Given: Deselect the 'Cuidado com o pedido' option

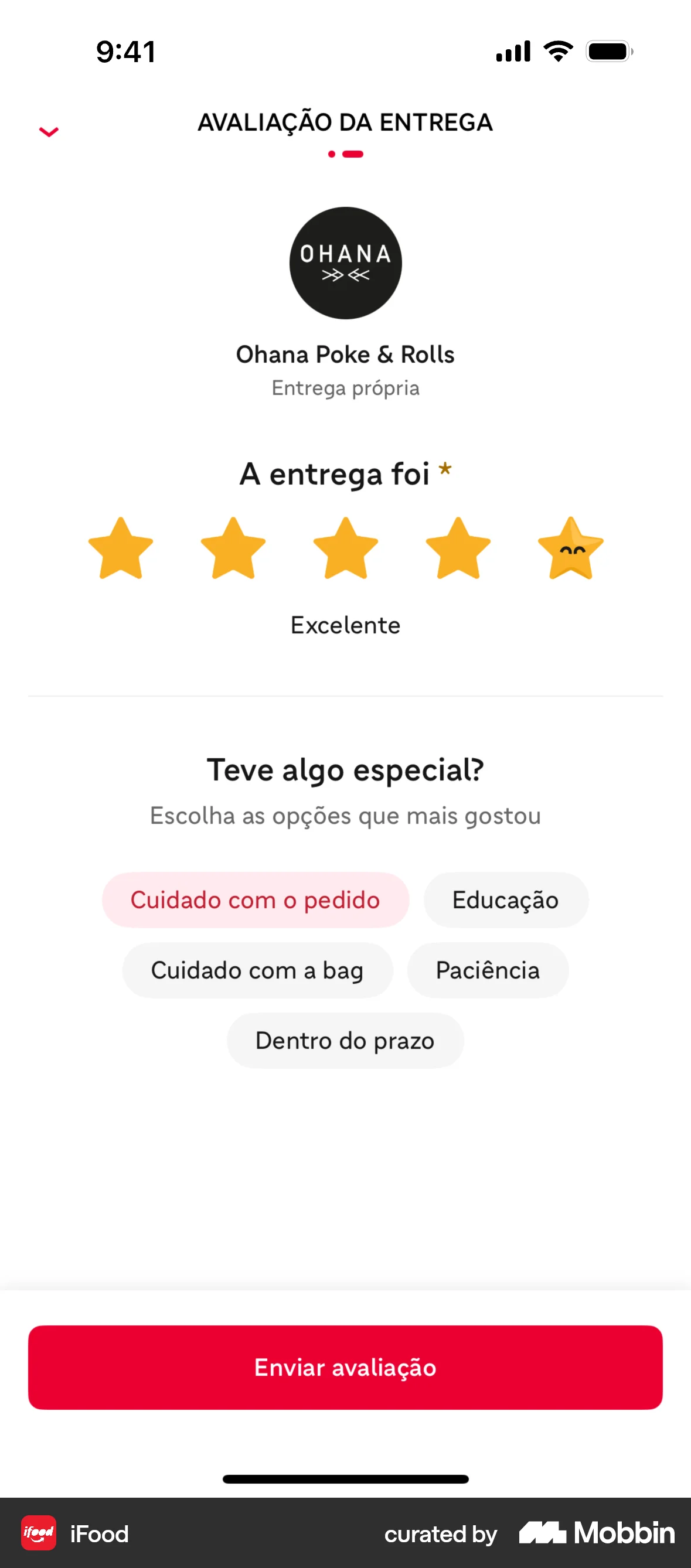Looking at the screenshot, I should tap(255, 899).
